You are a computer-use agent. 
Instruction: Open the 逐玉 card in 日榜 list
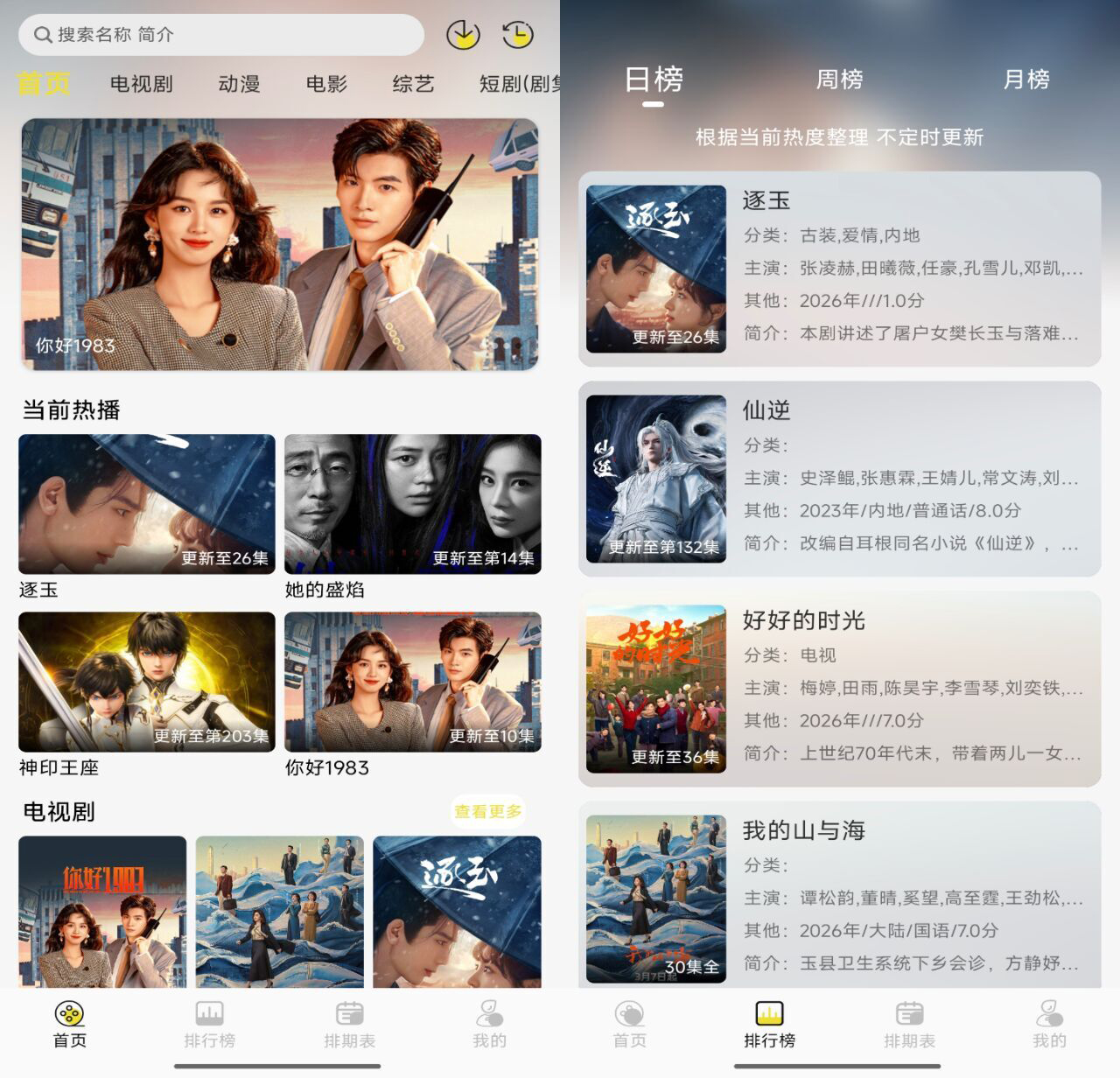(x=839, y=269)
